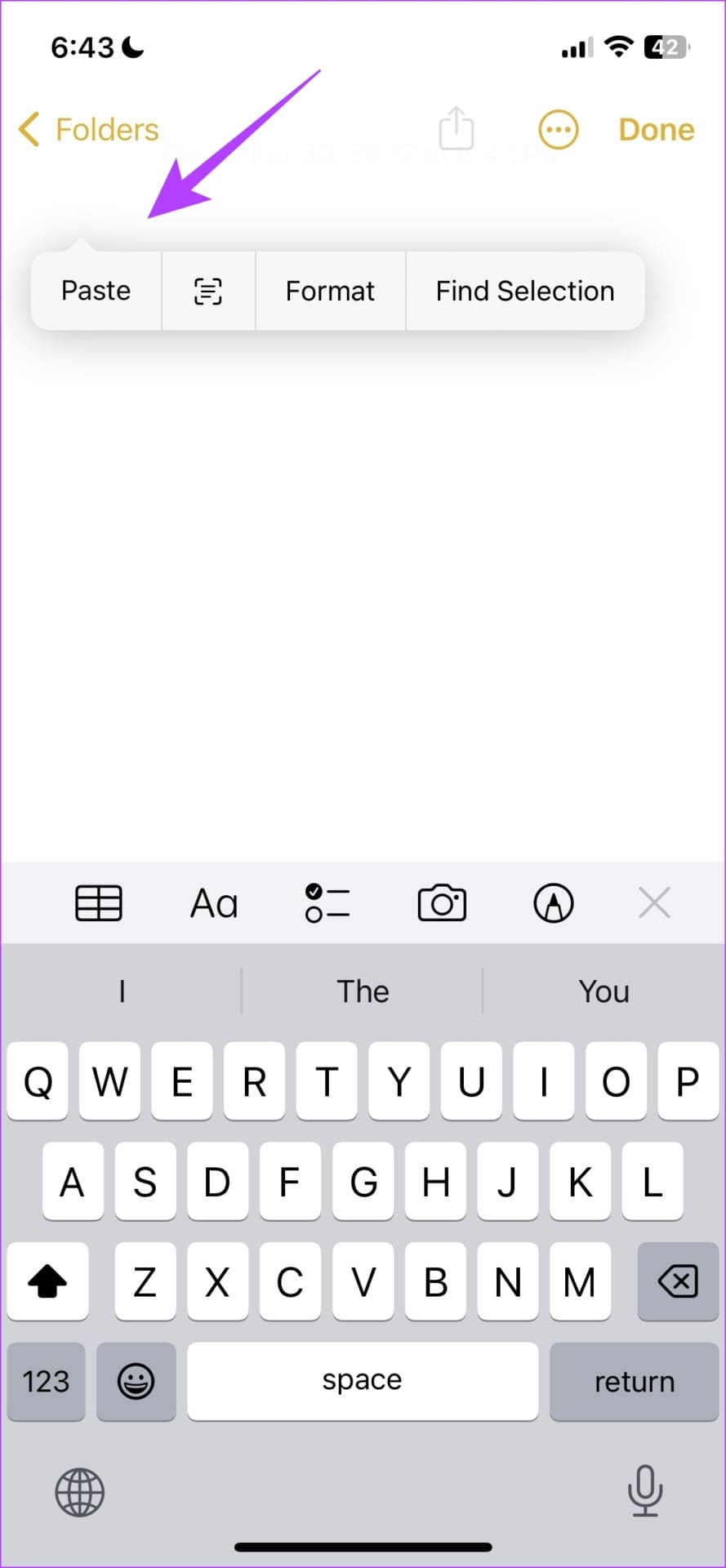Choose the suggestion "You"
The height and width of the screenshot is (1568, 726).
tap(604, 991)
